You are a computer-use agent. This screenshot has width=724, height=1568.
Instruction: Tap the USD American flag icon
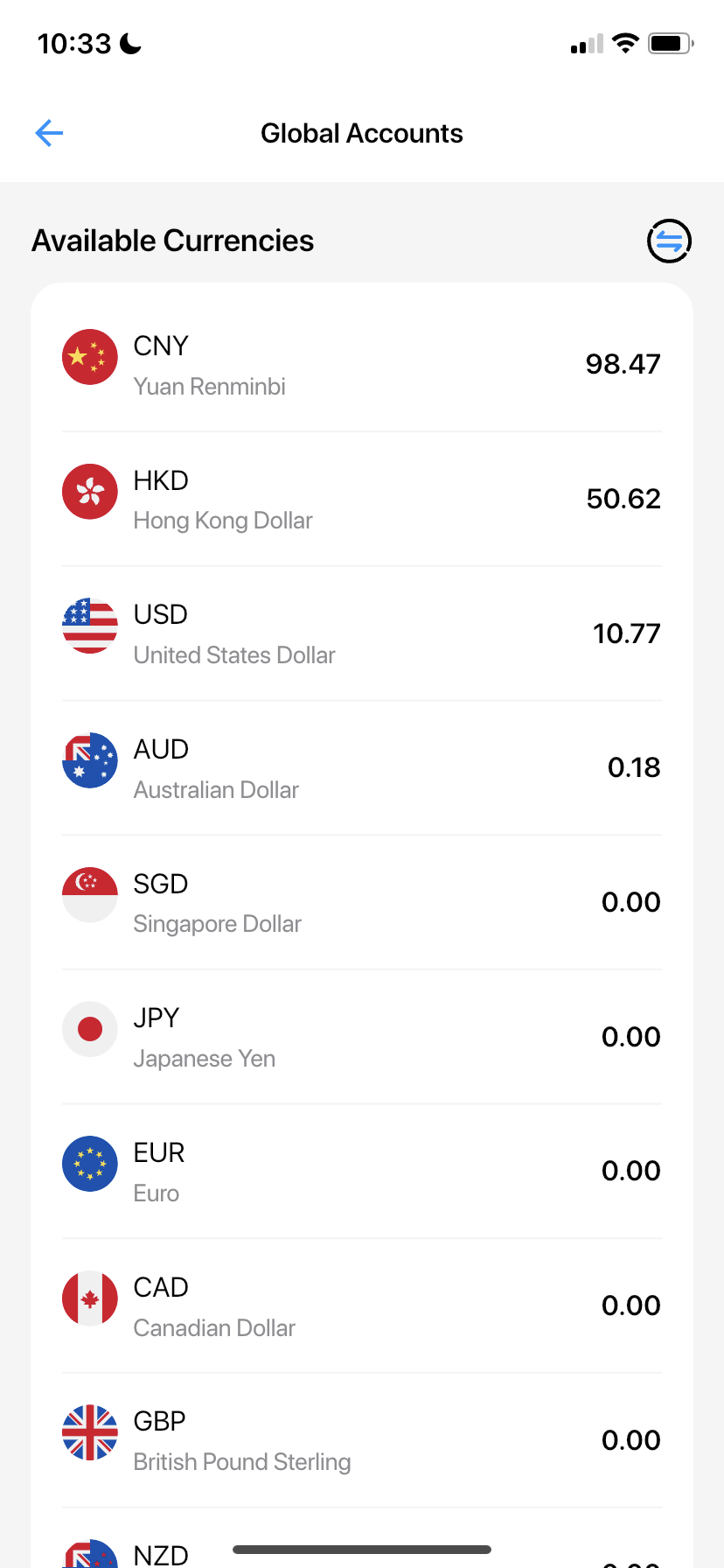click(x=89, y=626)
